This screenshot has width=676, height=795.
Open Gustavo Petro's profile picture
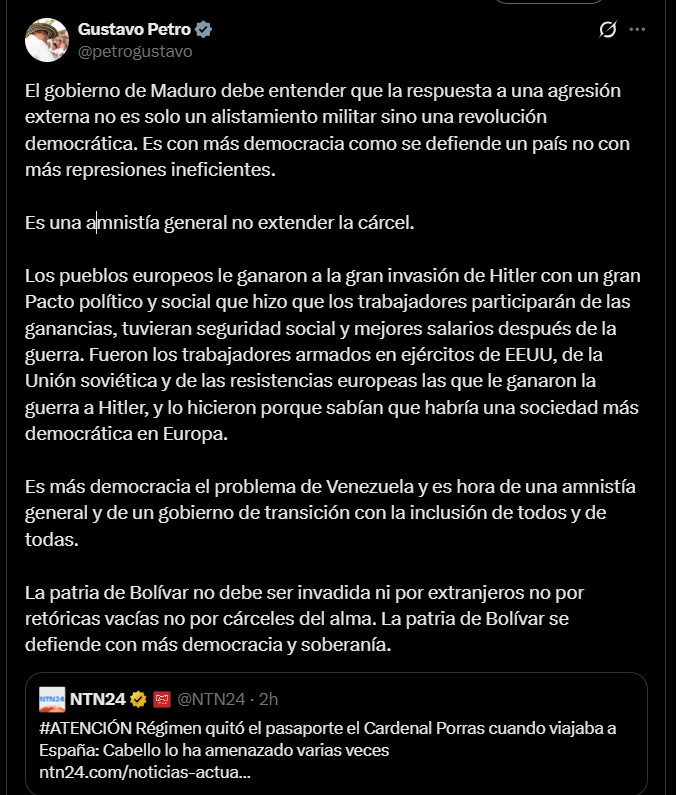point(46,40)
